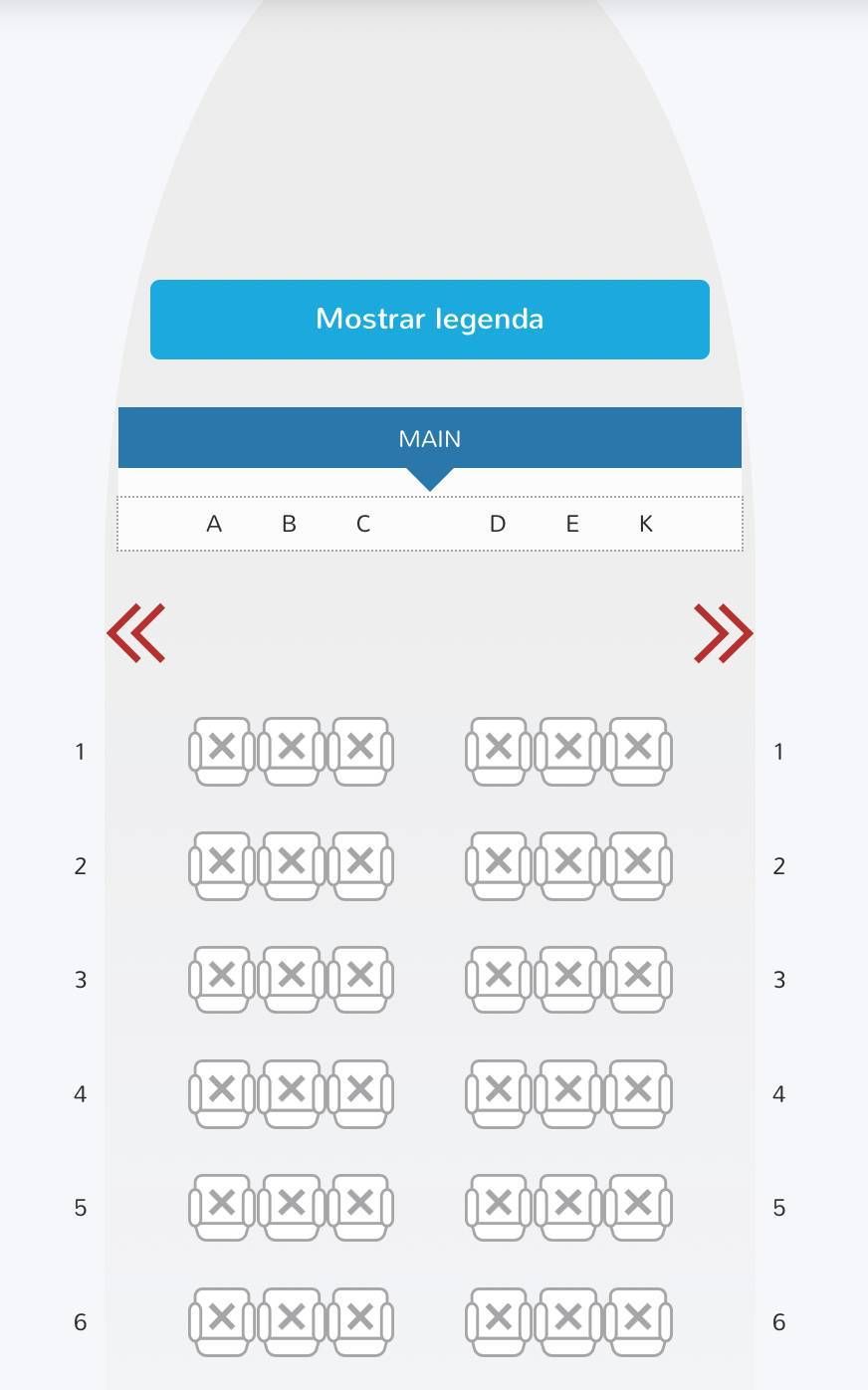Select seat 1K

click(x=638, y=751)
